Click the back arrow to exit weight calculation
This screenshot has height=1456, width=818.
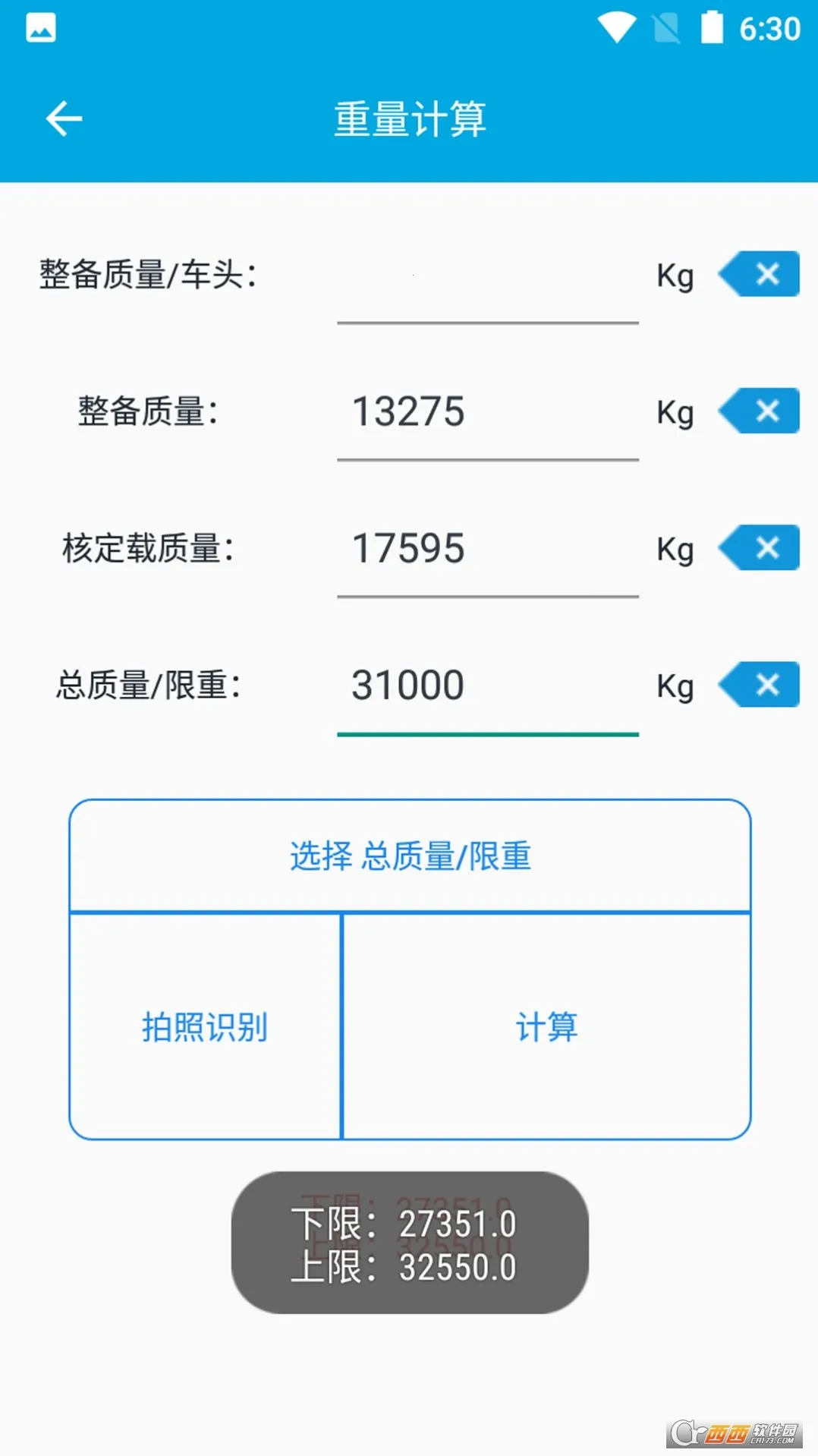tap(64, 118)
